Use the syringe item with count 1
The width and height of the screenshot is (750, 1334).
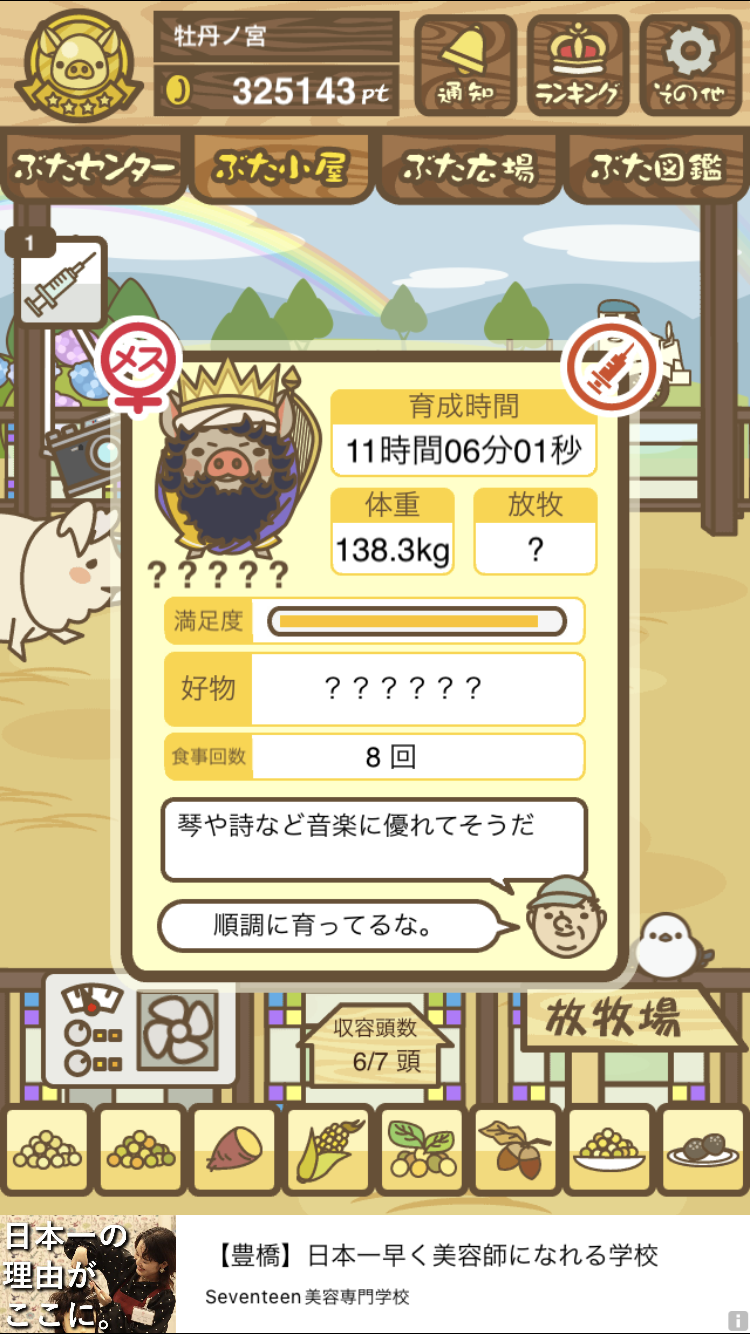62,282
